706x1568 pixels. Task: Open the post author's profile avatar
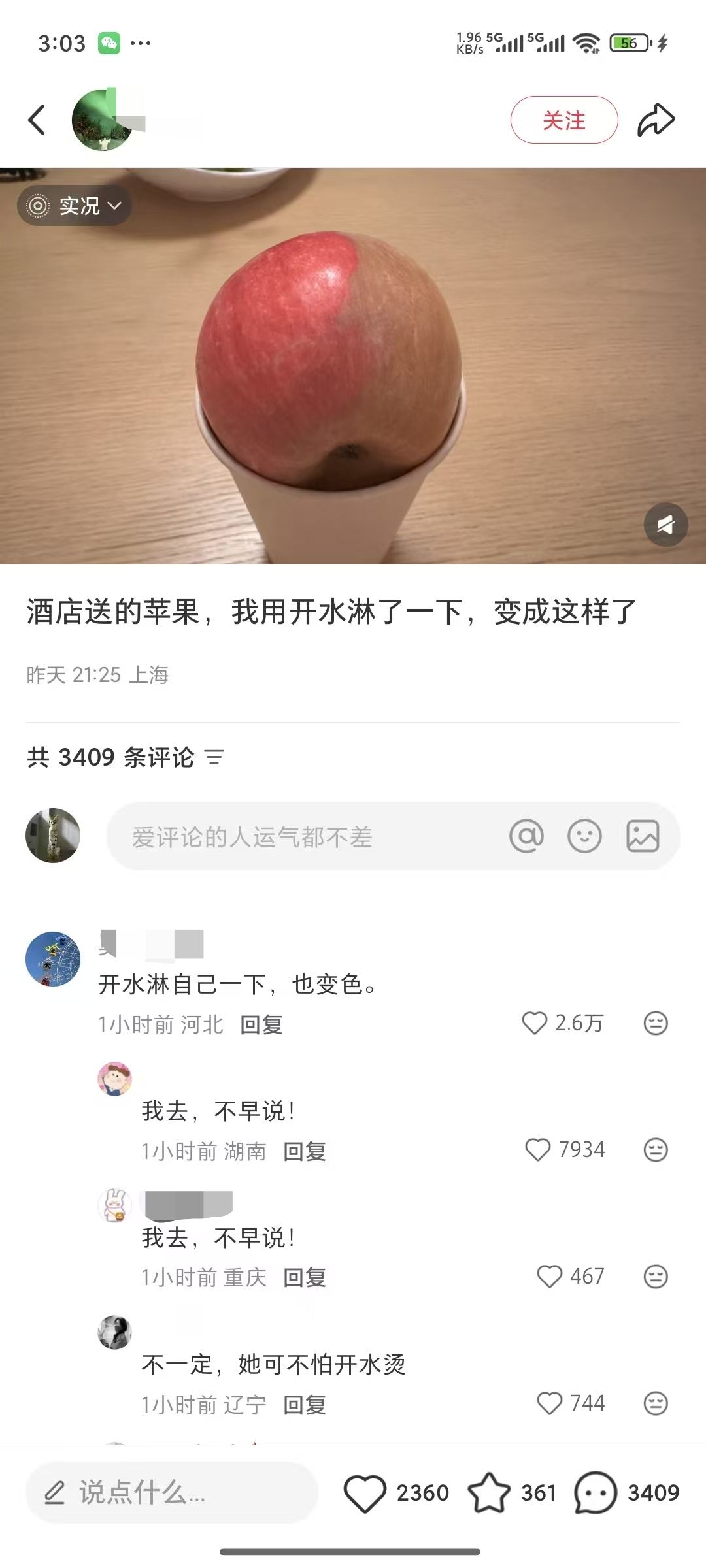[101, 121]
